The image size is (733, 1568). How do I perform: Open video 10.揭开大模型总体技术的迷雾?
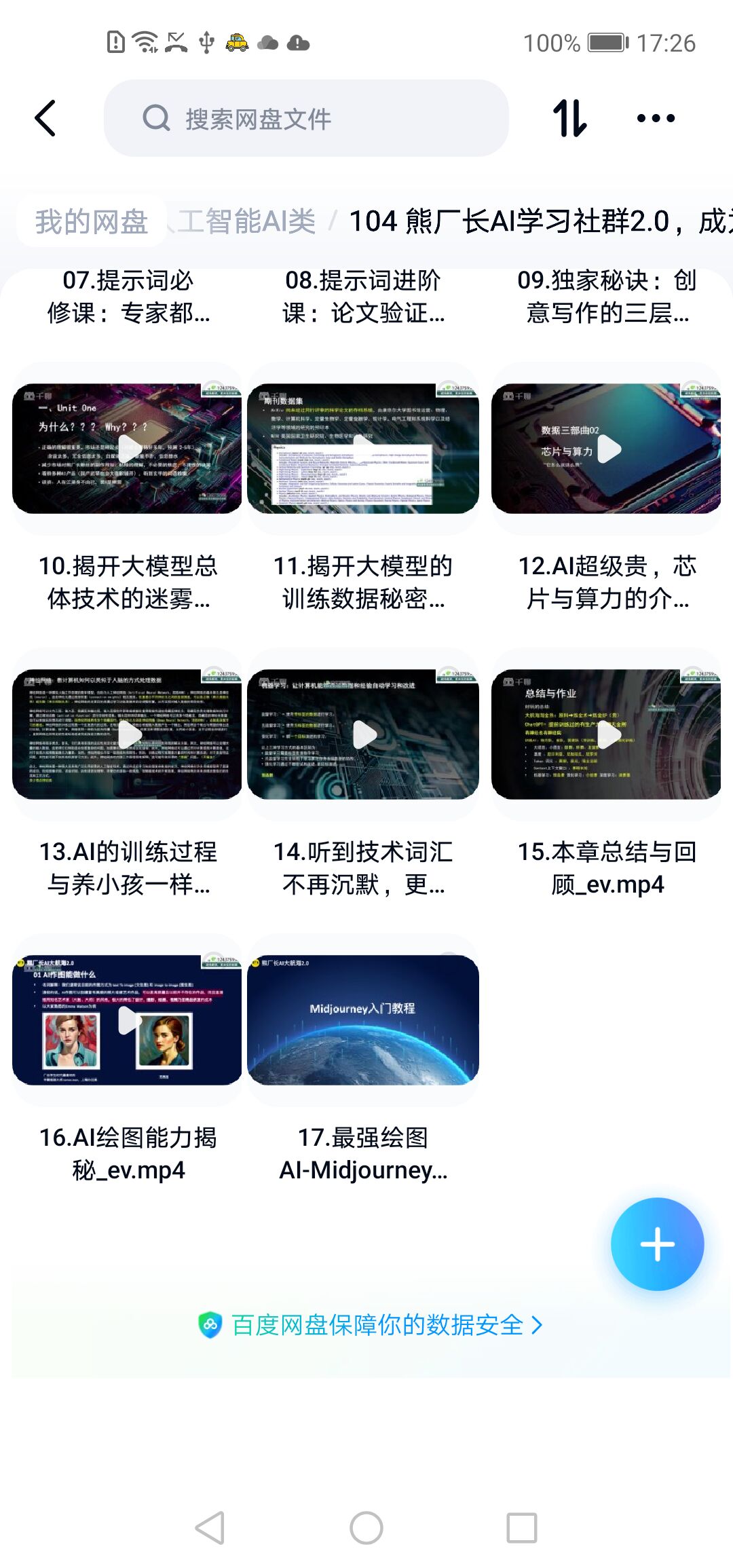tap(128, 449)
